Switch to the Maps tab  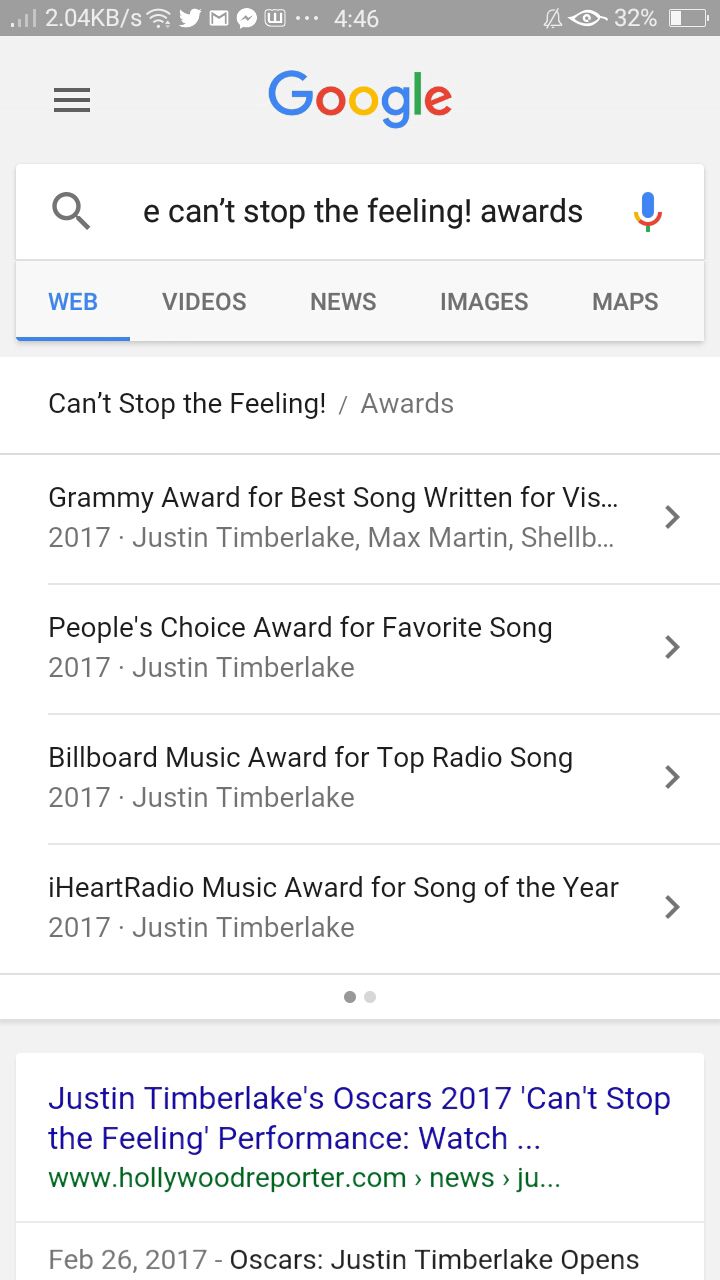click(625, 302)
